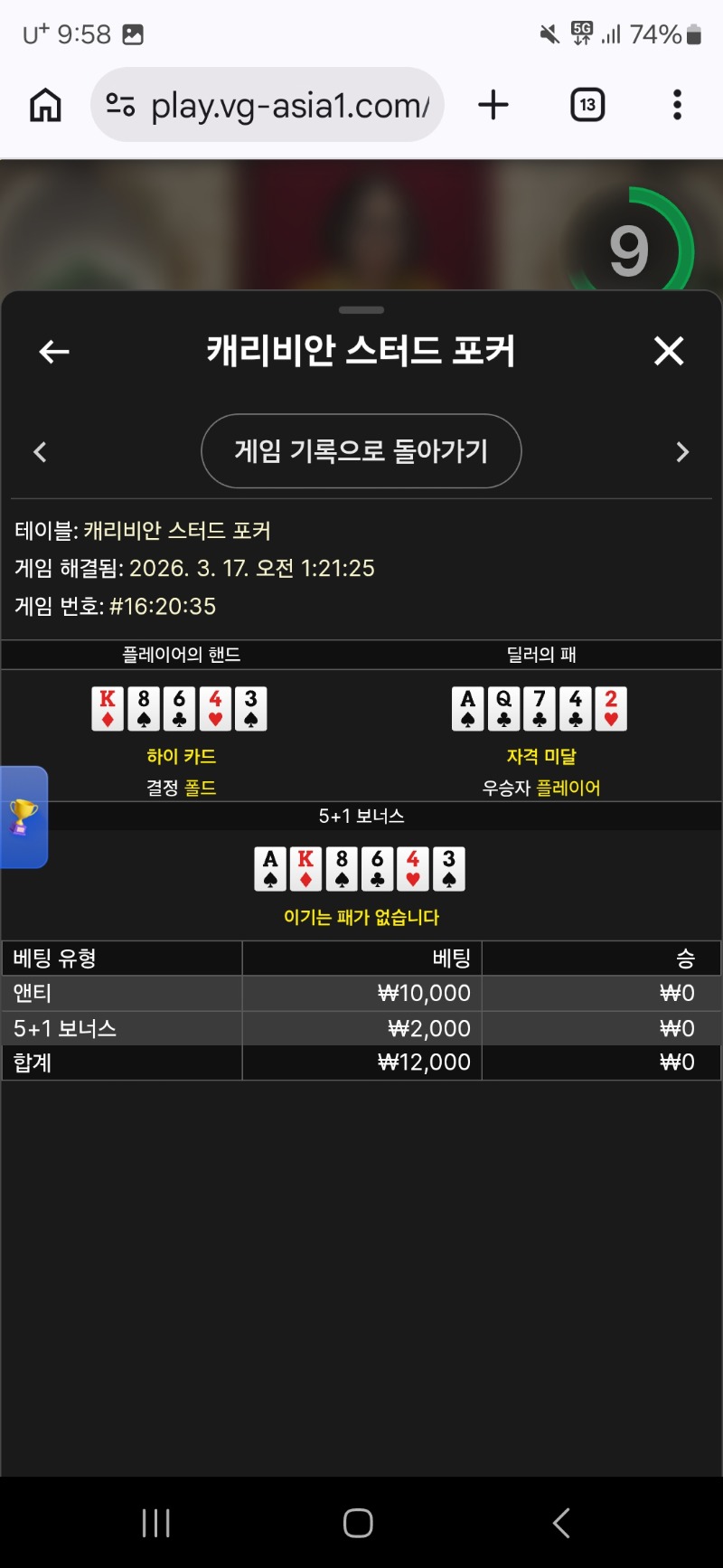Screen dimensions: 723x1568
Task: Close the 캐리비안 스터드 포커 panel
Action: coord(669,351)
